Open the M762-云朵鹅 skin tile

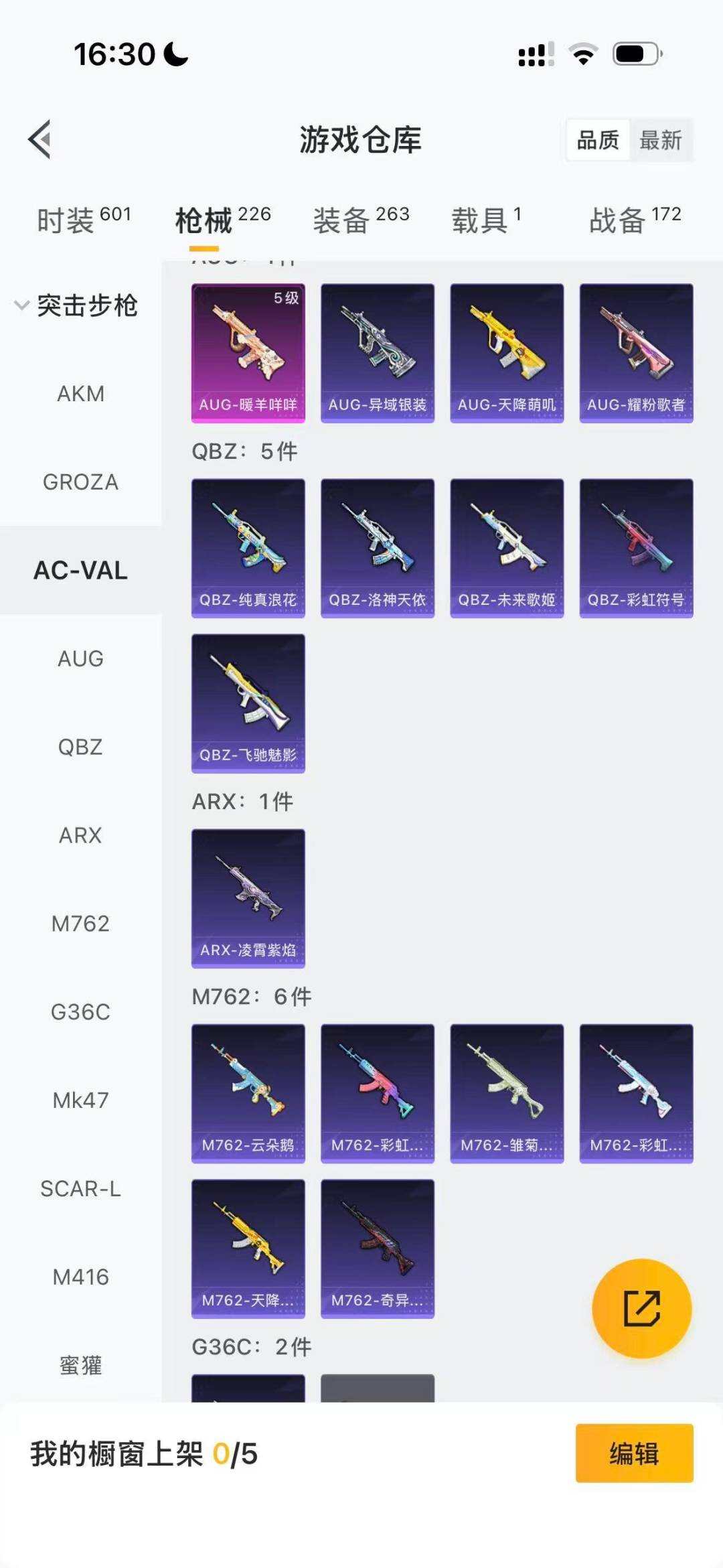pyautogui.click(x=248, y=1093)
